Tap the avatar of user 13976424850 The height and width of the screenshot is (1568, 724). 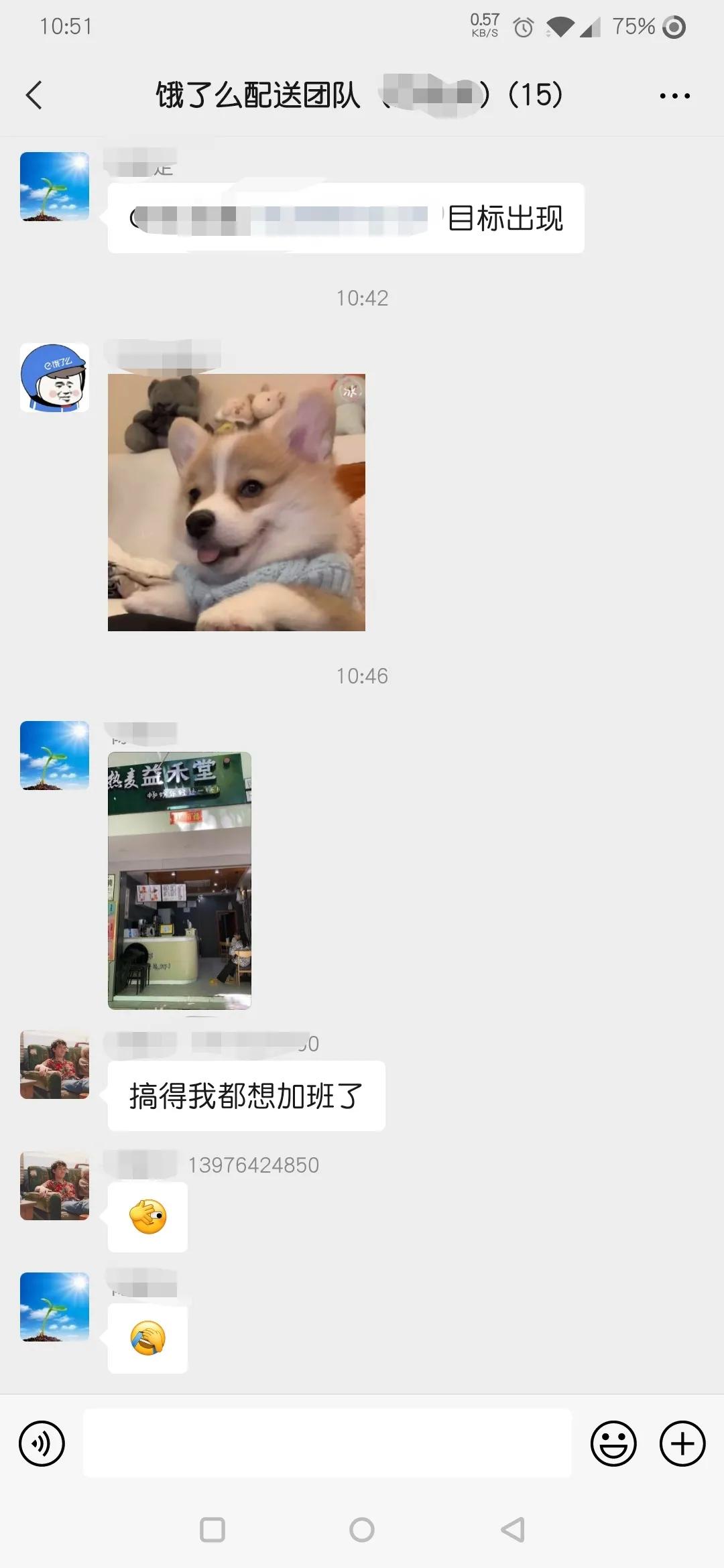[x=54, y=1186]
